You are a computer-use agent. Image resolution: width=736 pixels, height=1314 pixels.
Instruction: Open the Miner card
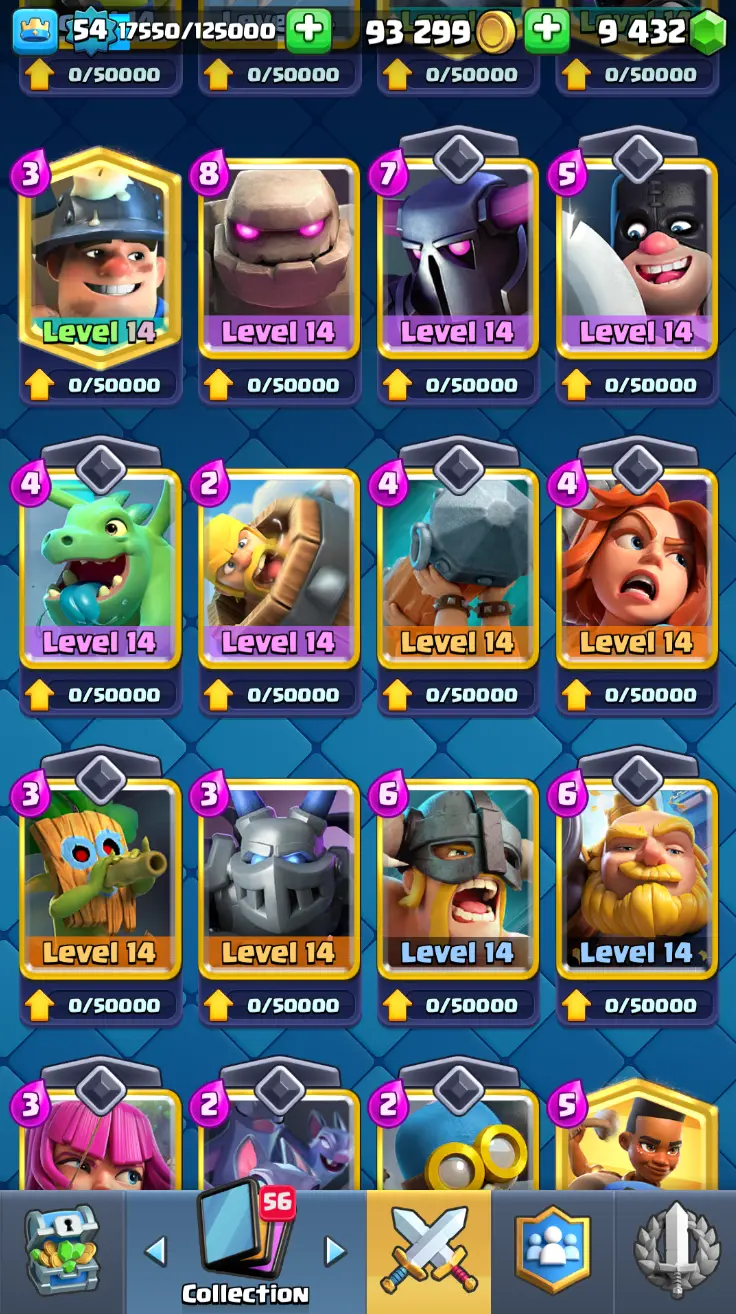click(x=100, y=256)
